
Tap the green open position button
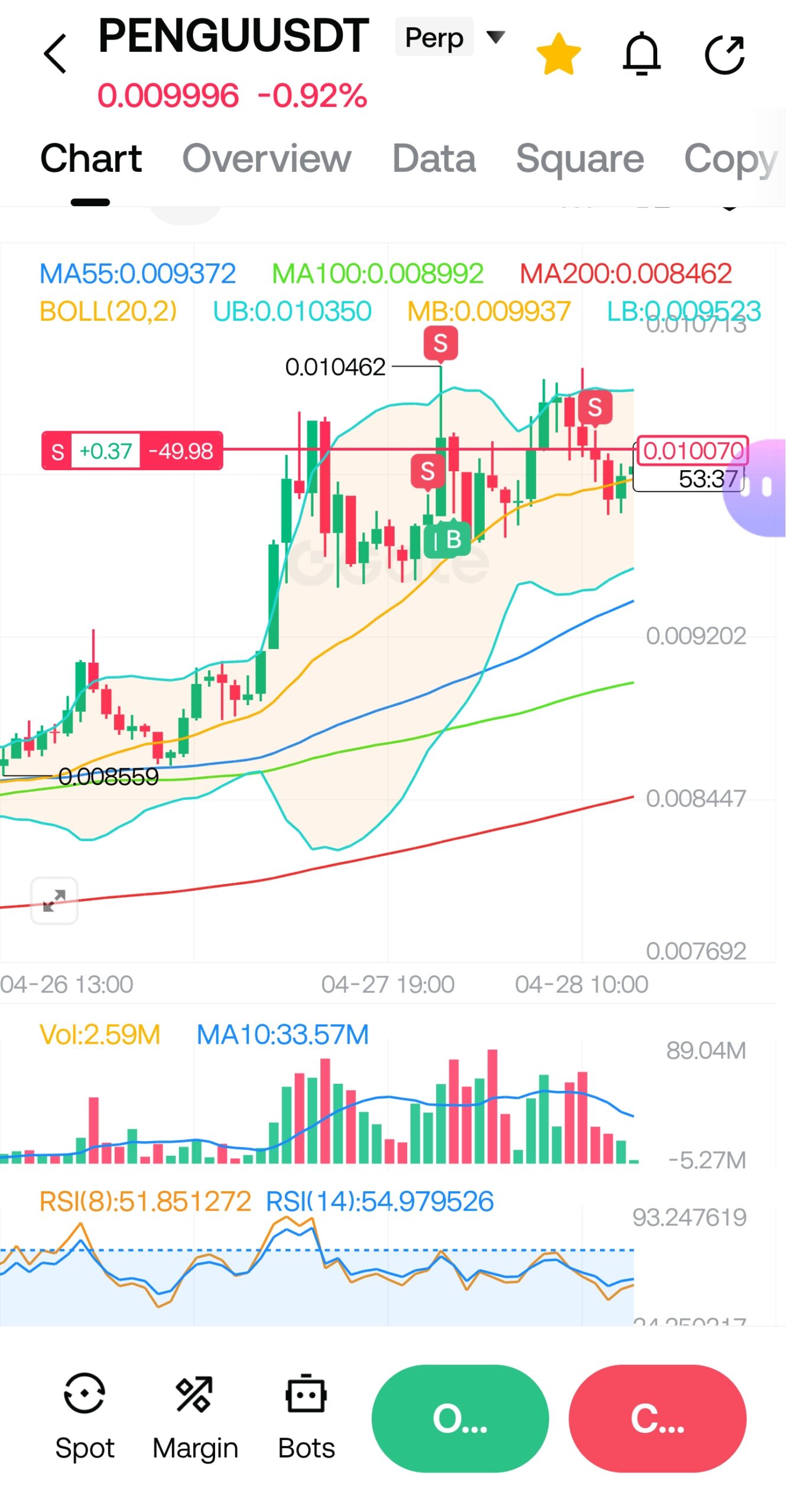[460, 1417]
